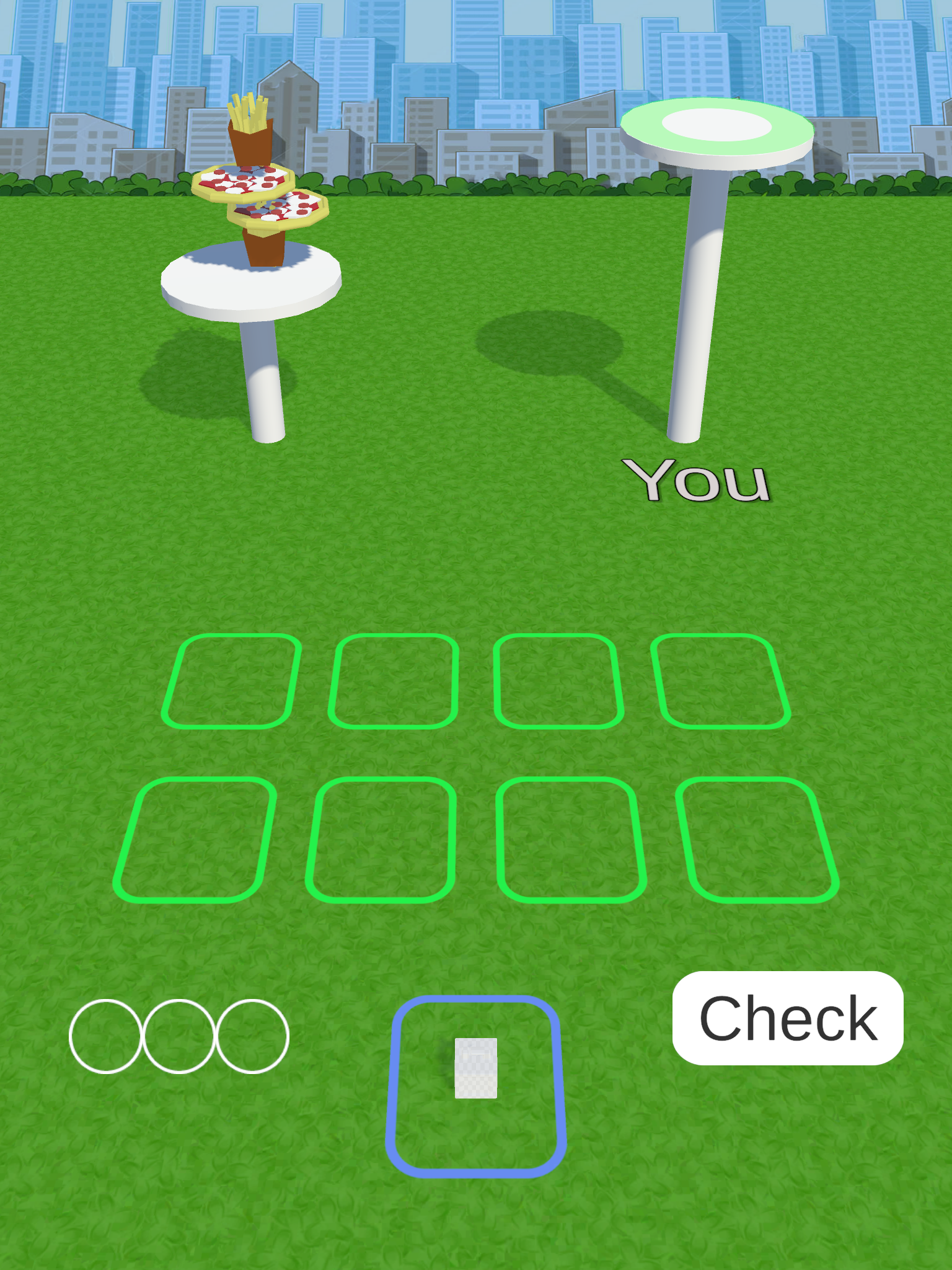Tap the card in the blue-outlined slot
The width and height of the screenshot is (952, 1270).
tap(475, 1068)
